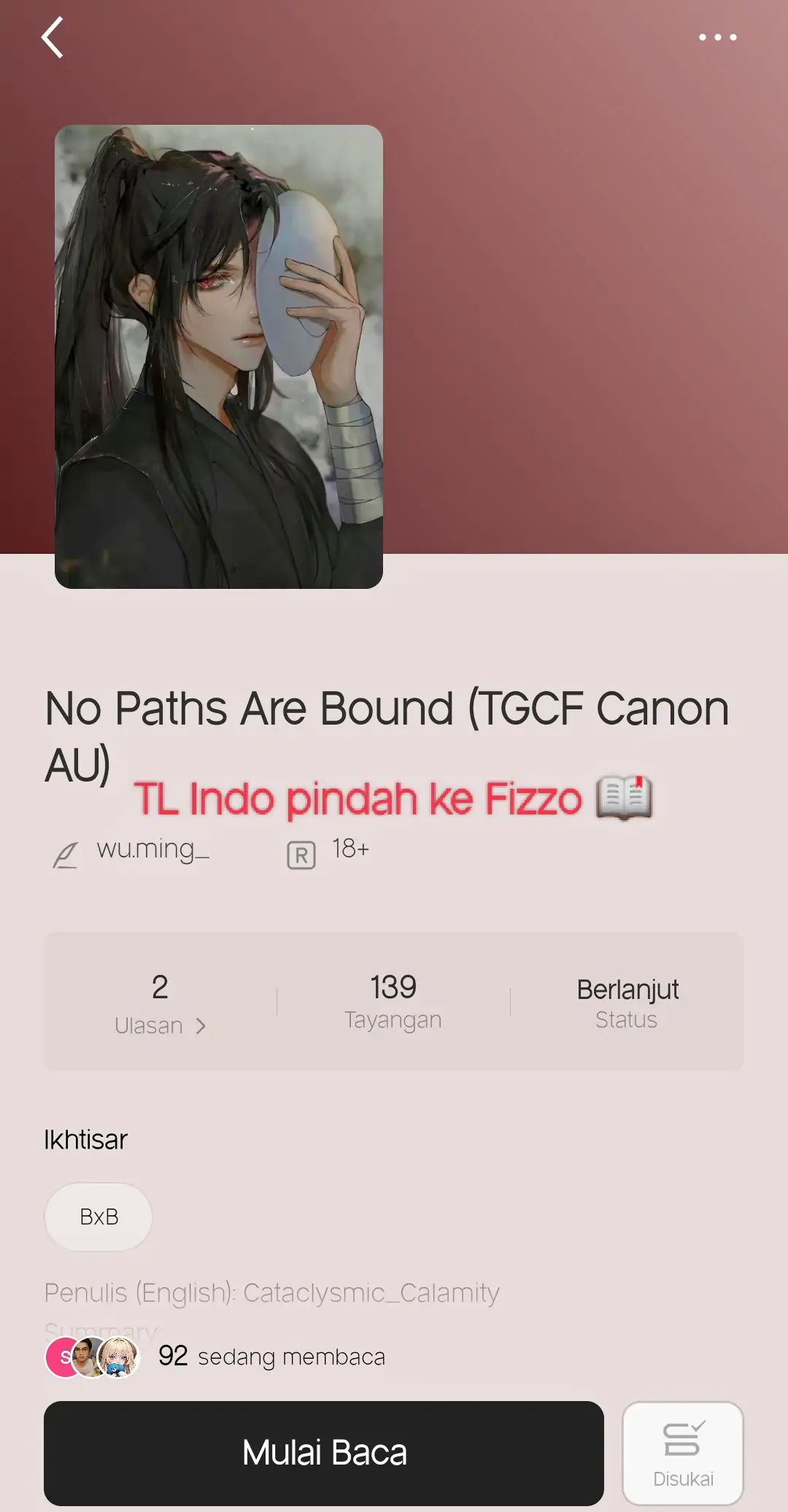Image resolution: width=788 pixels, height=1512 pixels.
Task: View the story cover image
Action: pos(219,356)
